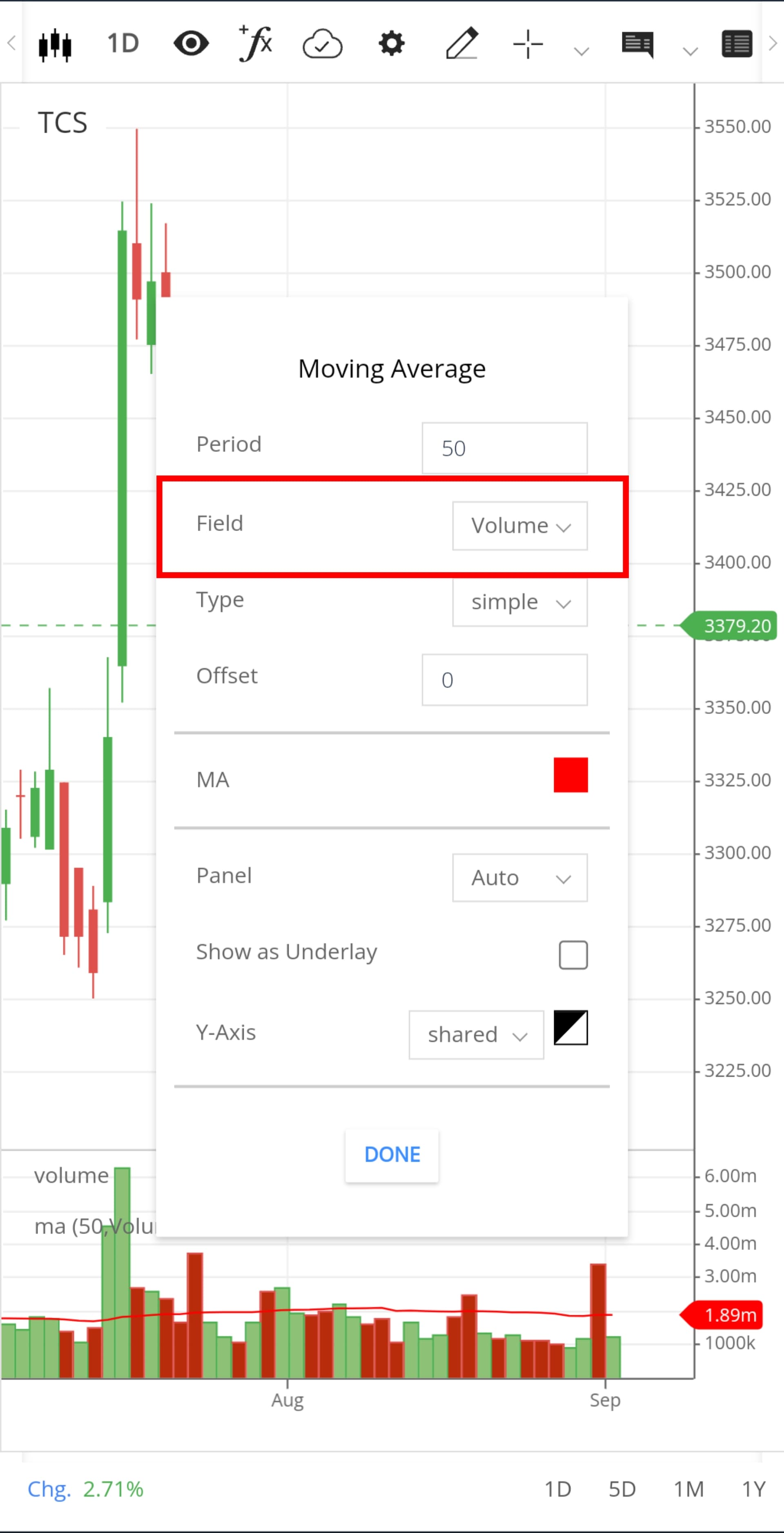The width and height of the screenshot is (784, 1533).
Task: Check the Show as Underlay box
Action: [573, 955]
